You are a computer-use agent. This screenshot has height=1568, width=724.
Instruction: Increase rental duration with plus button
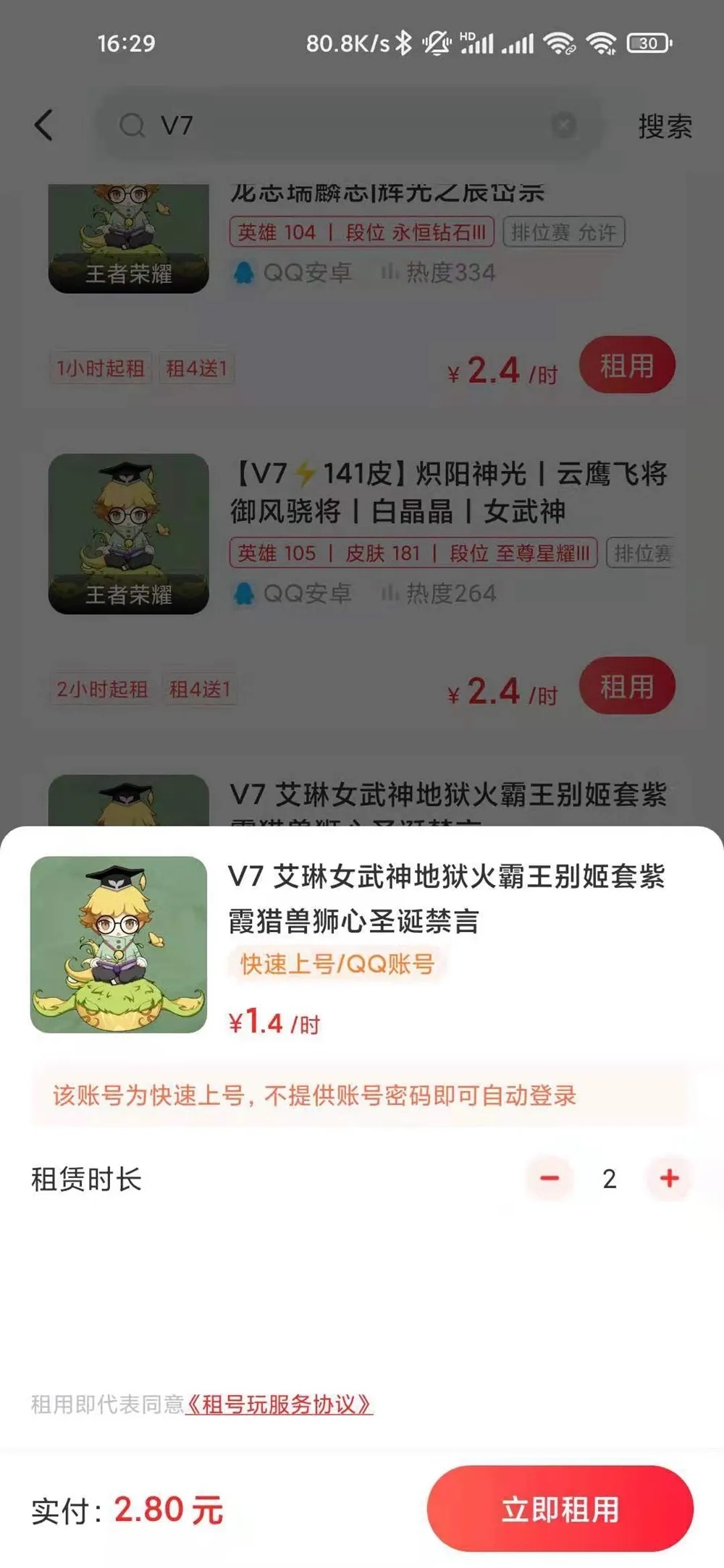[669, 1178]
